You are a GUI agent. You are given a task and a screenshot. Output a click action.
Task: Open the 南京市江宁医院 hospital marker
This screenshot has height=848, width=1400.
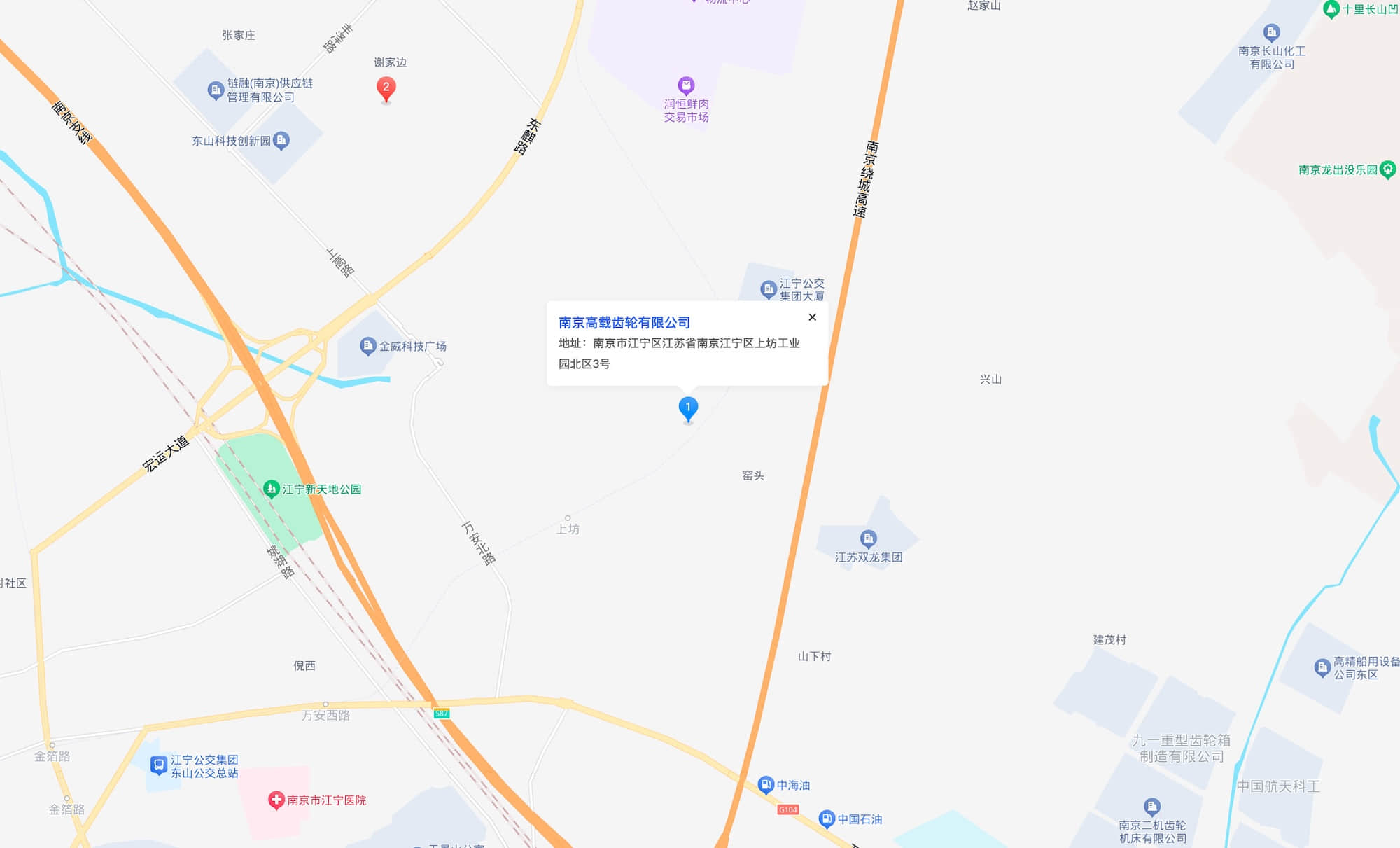tap(276, 800)
